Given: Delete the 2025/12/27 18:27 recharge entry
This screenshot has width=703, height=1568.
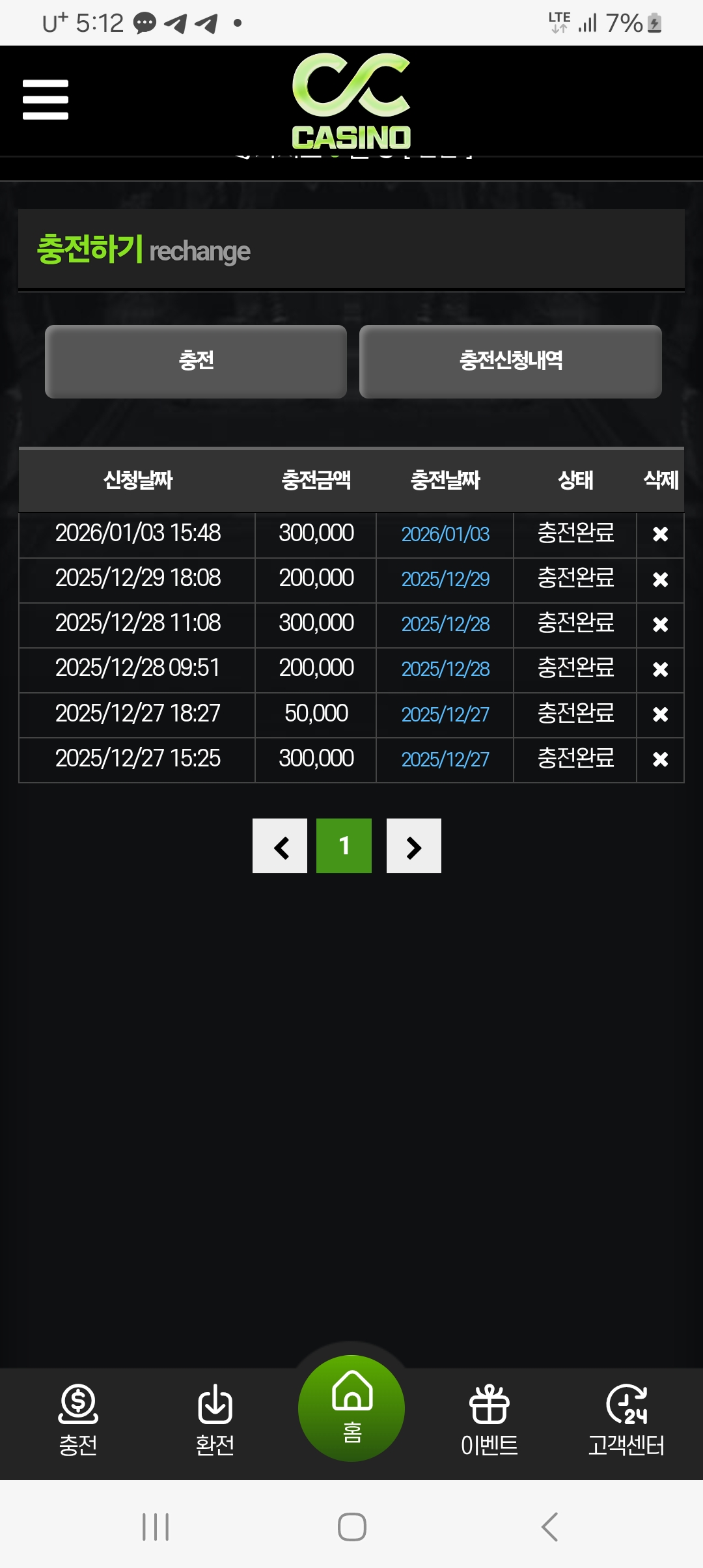Looking at the screenshot, I should (660, 714).
